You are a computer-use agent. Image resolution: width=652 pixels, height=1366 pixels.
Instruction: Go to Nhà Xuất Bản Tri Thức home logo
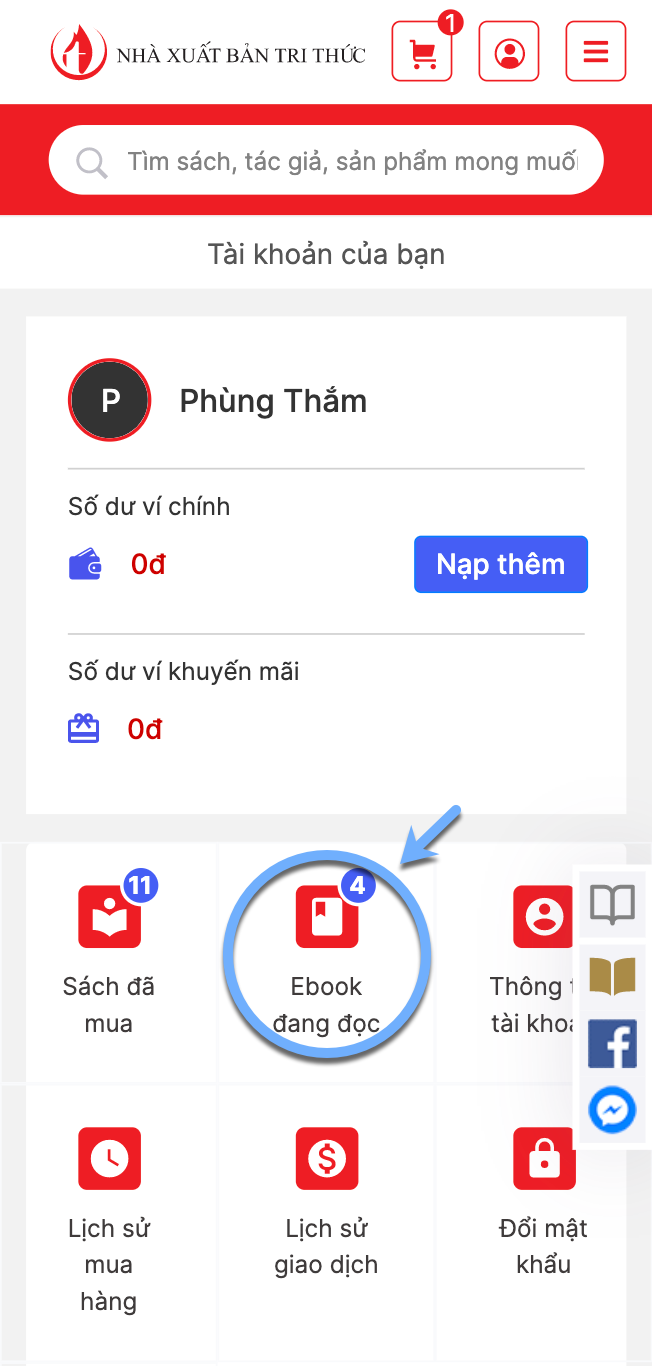(x=208, y=53)
